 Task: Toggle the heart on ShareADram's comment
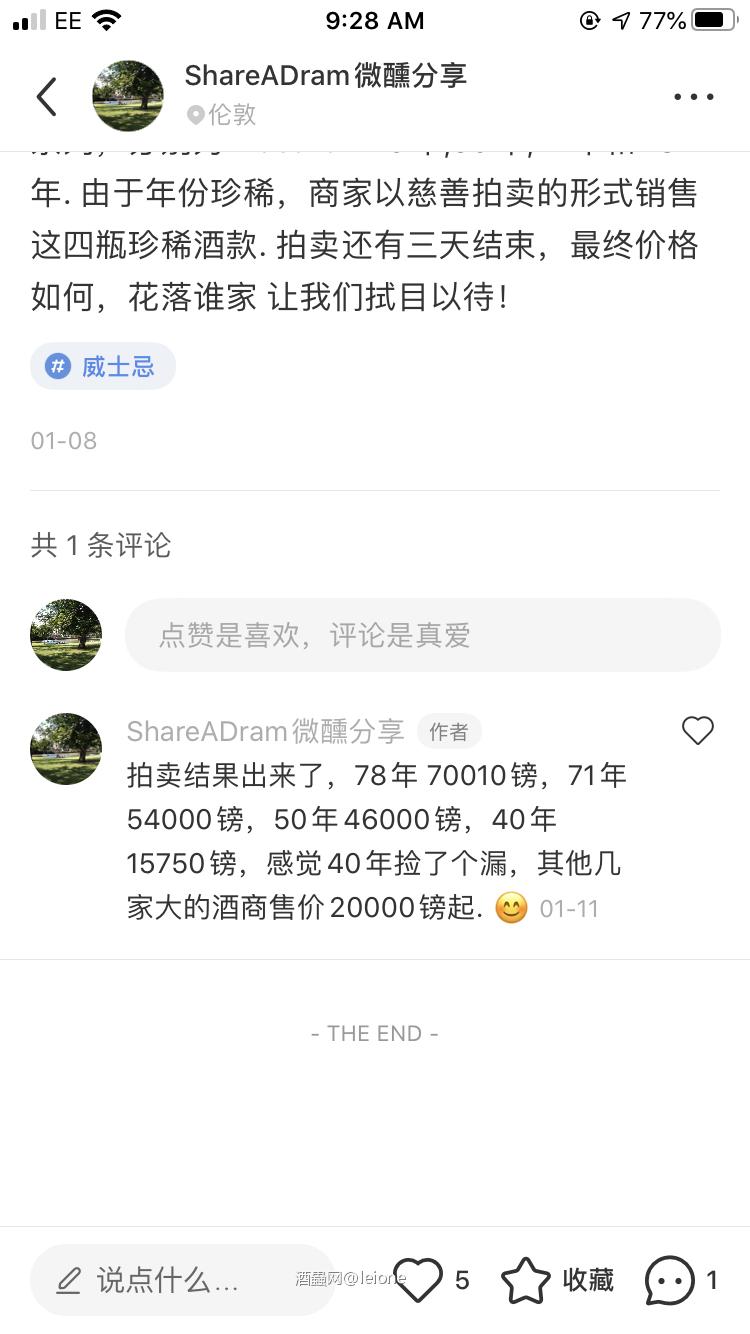pyautogui.click(x=697, y=730)
